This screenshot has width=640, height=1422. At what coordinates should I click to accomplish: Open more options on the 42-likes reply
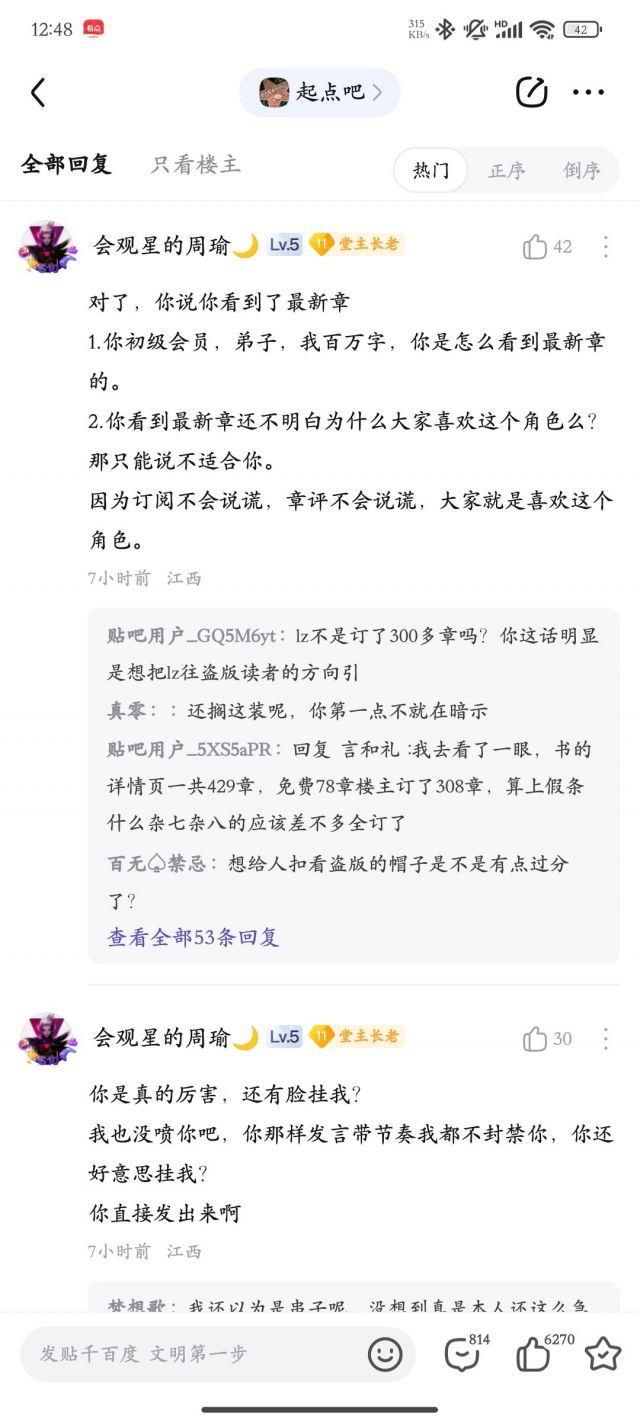pyautogui.click(x=605, y=247)
